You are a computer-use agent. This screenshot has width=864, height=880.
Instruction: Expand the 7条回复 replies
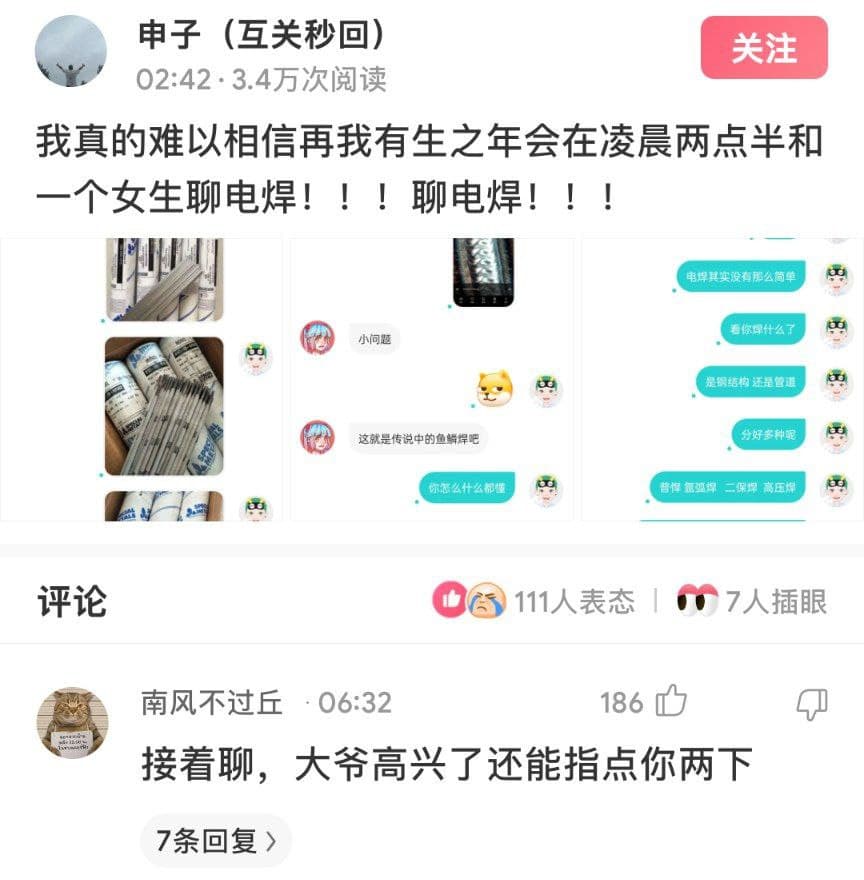(216, 841)
